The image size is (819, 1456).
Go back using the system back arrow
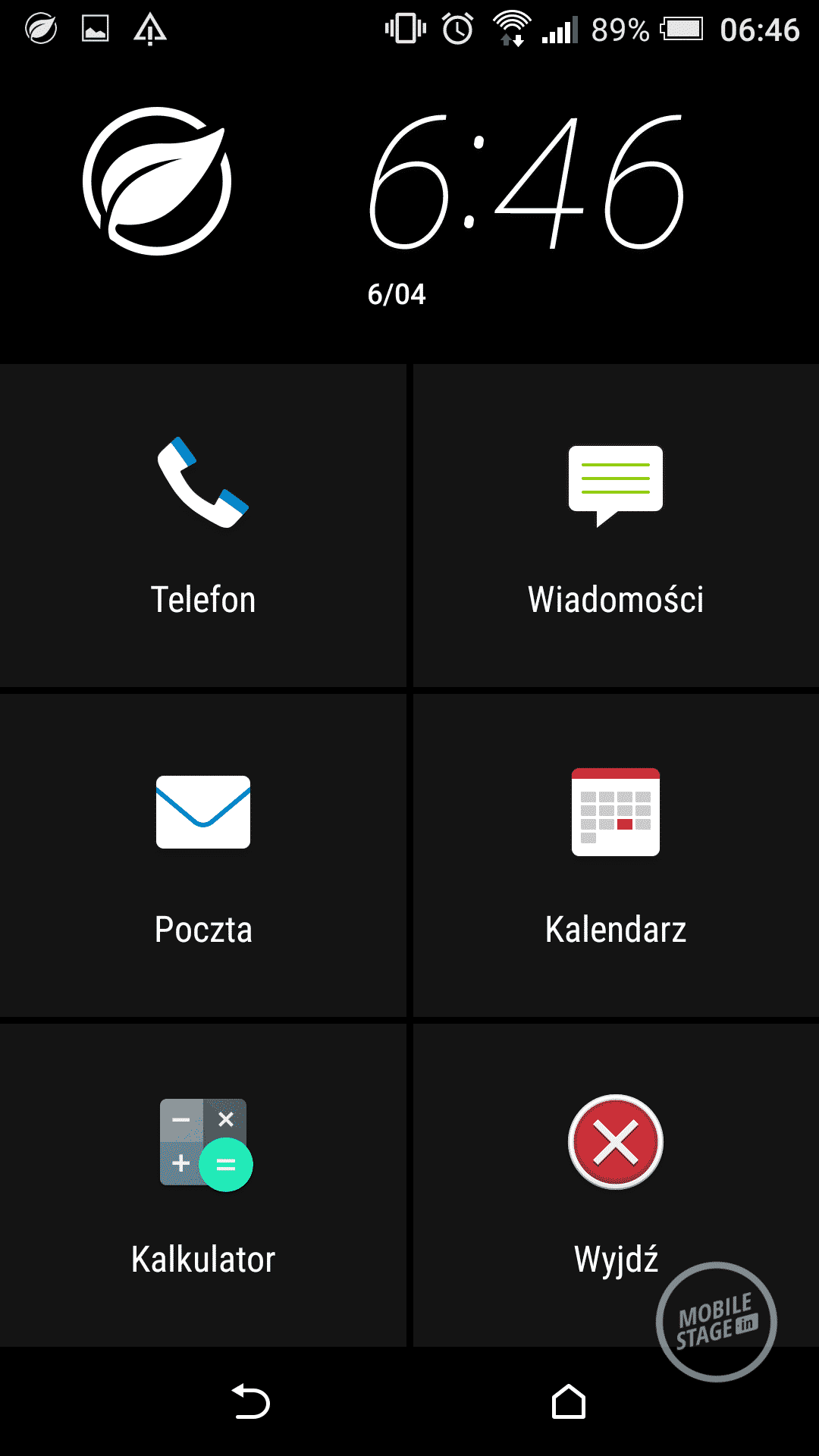pos(251,1401)
